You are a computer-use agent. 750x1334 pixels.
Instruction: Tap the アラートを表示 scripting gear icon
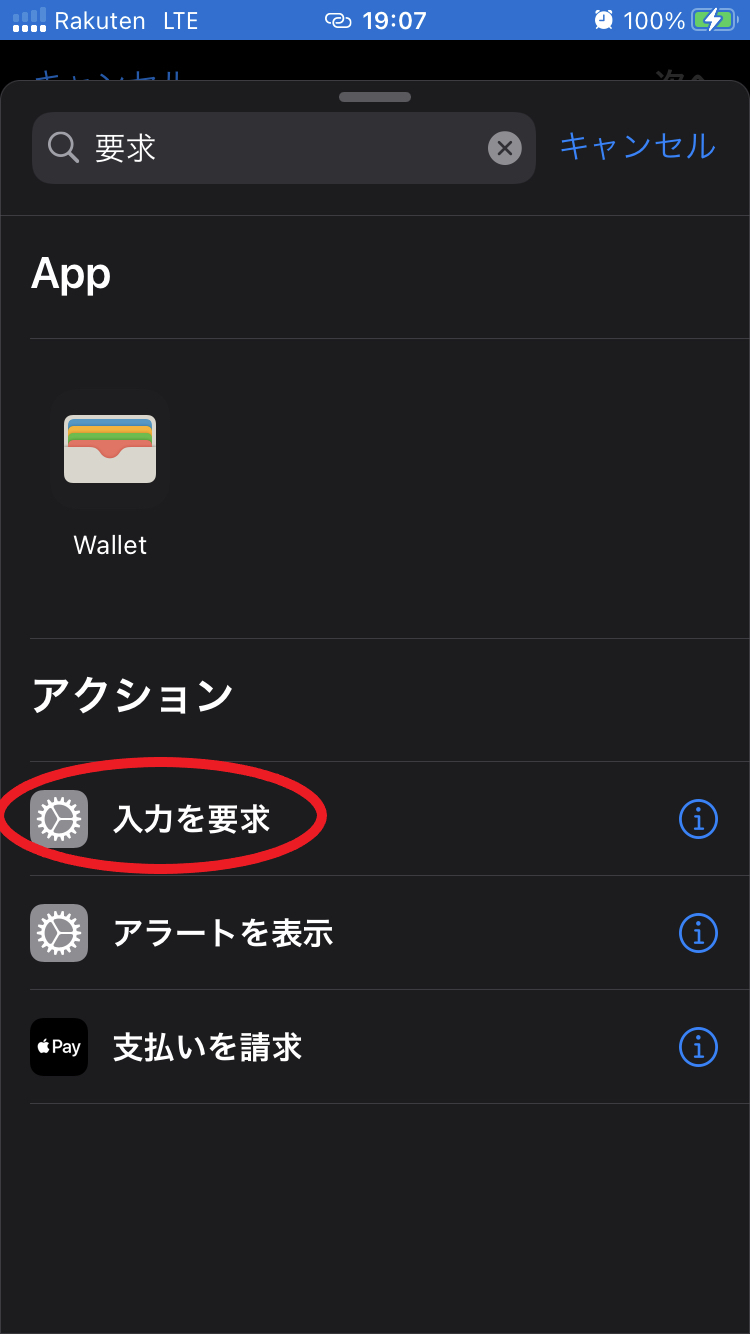[58, 932]
